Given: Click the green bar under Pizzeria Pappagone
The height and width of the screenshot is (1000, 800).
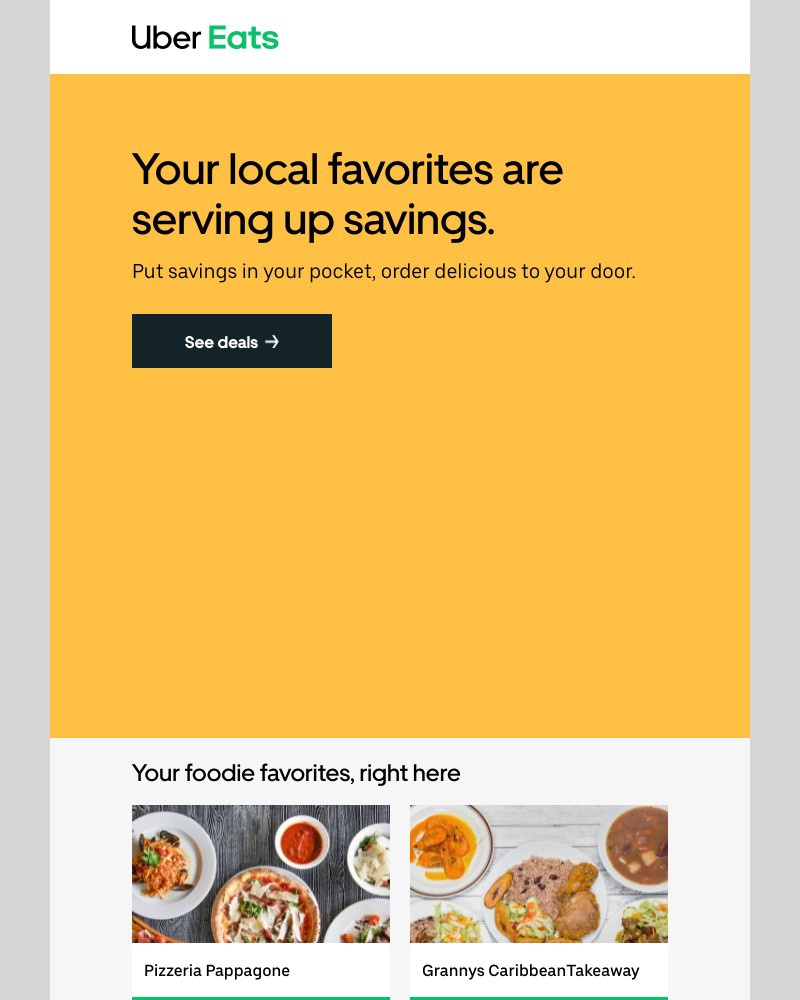Looking at the screenshot, I should point(260,997).
